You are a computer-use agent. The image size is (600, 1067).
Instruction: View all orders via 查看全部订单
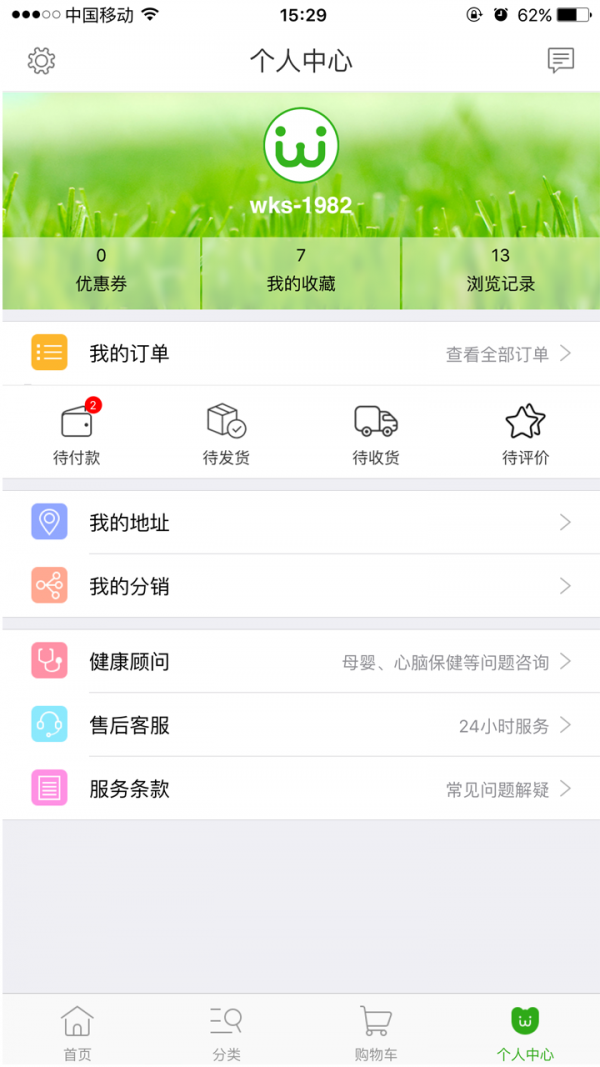508,354
